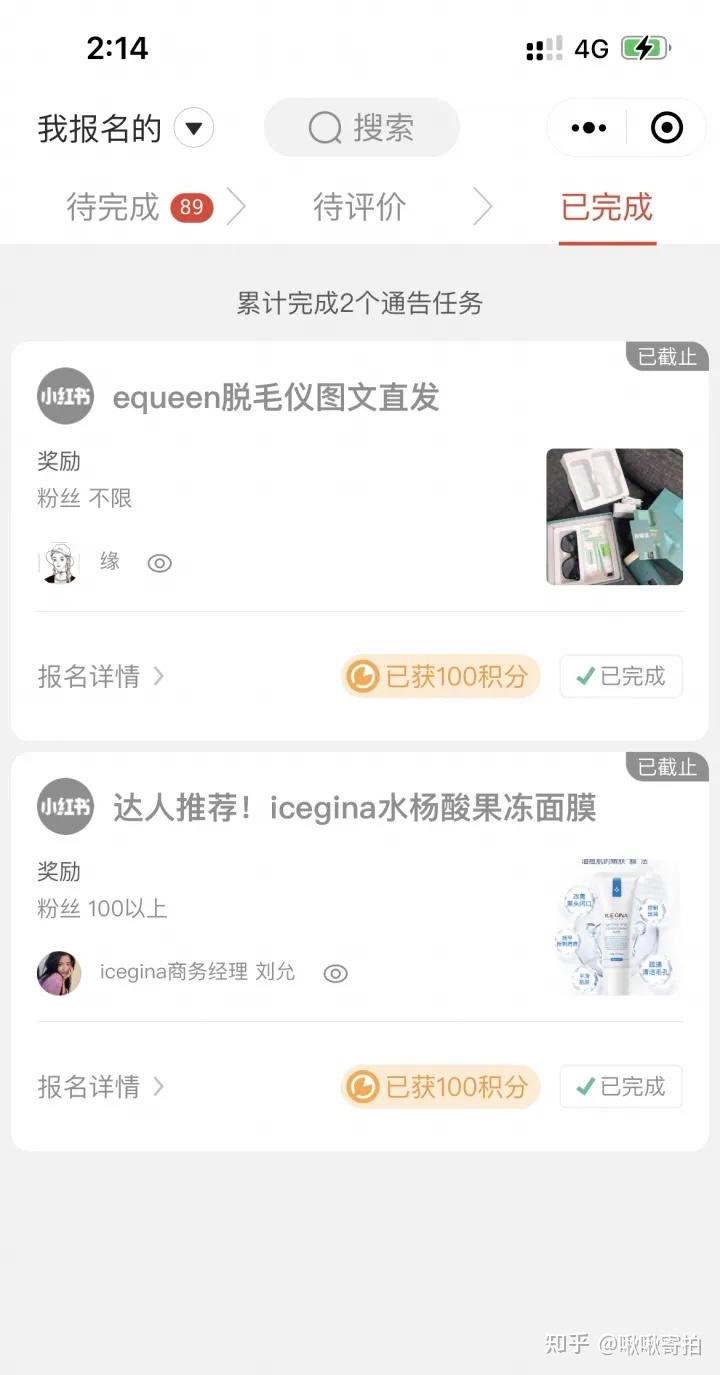720x1375 pixels.
Task: Click the charging battery indicator
Action: pyautogui.click(x=645, y=47)
